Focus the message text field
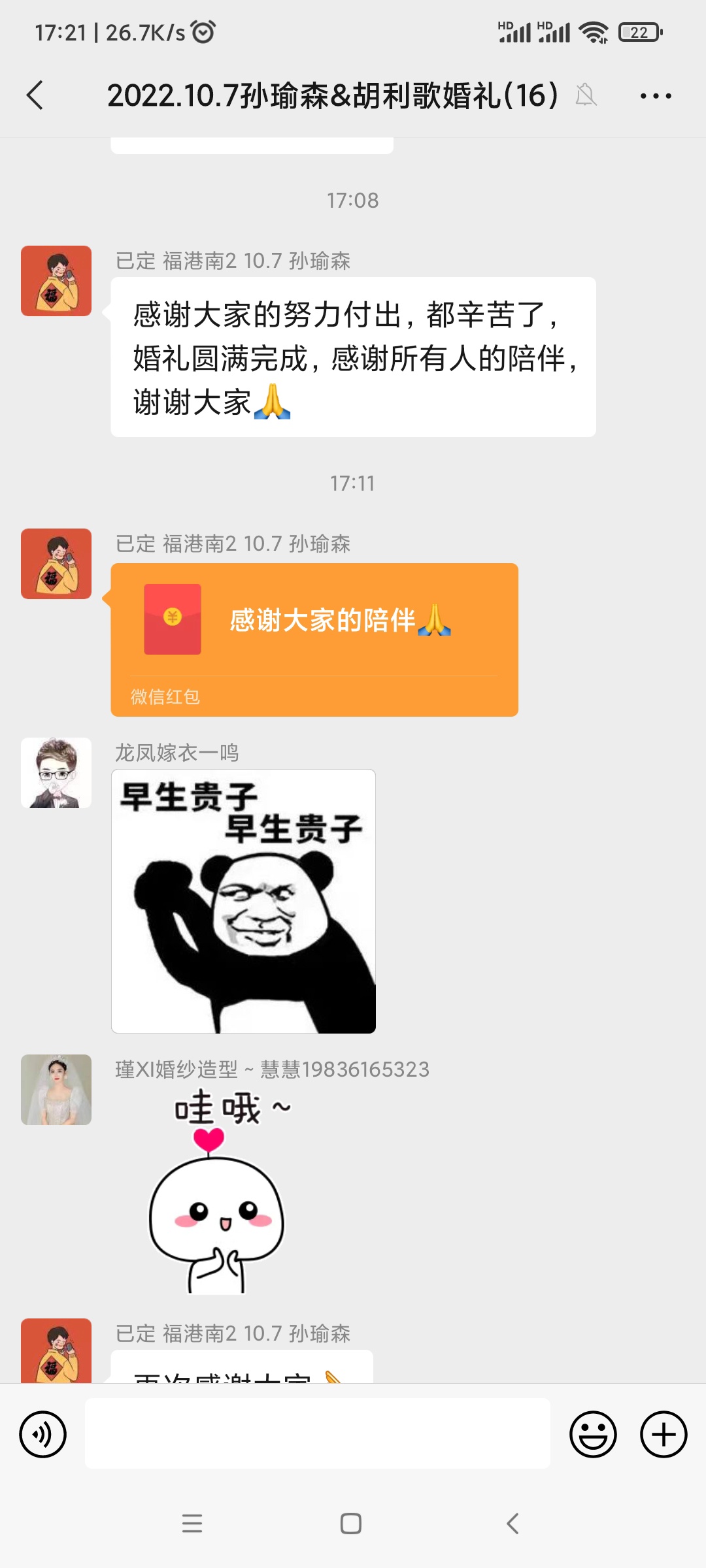This screenshot has width=706, height=1568. [318, 1433]
